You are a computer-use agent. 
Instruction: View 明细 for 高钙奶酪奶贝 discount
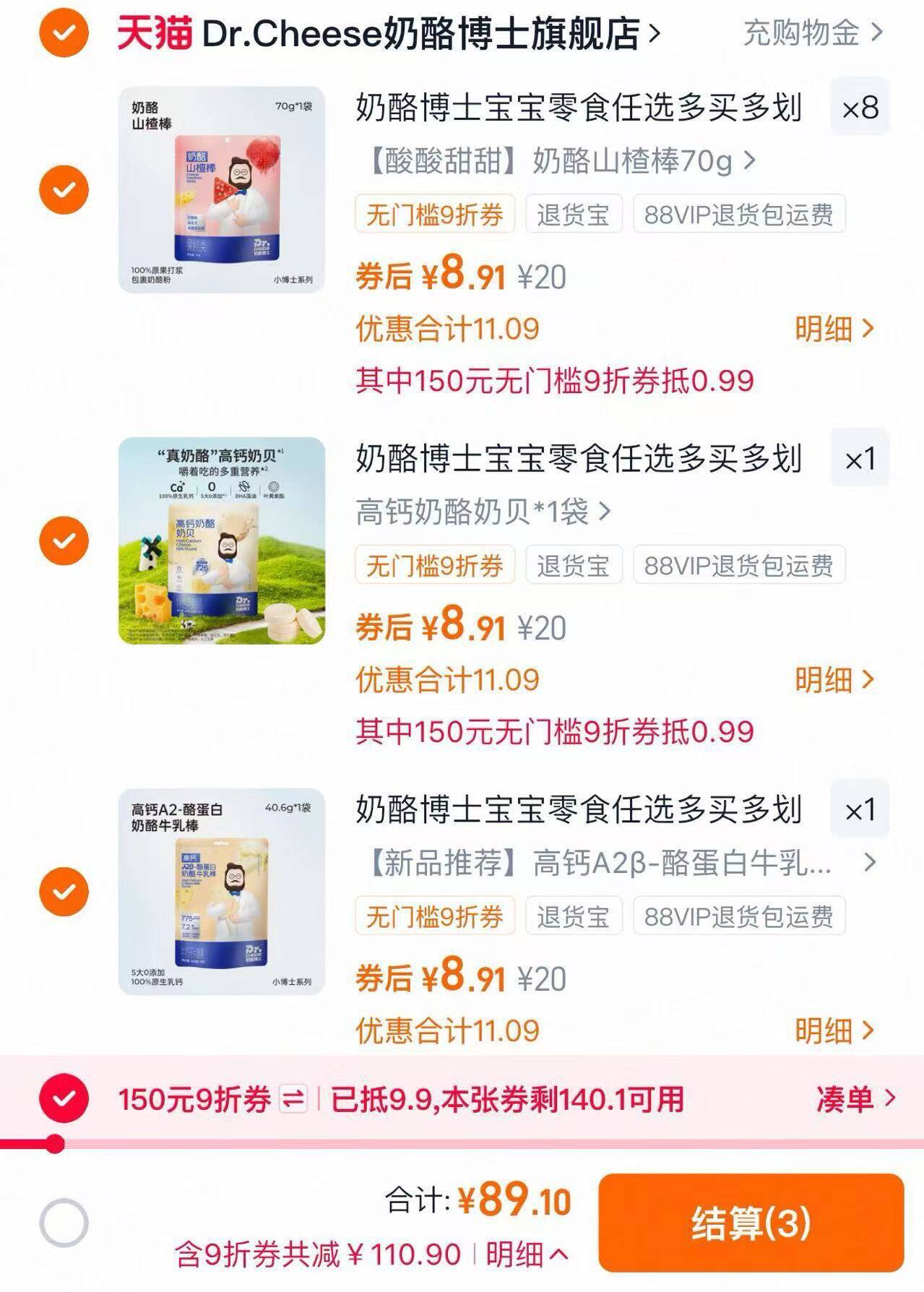[x=834, y=679]
